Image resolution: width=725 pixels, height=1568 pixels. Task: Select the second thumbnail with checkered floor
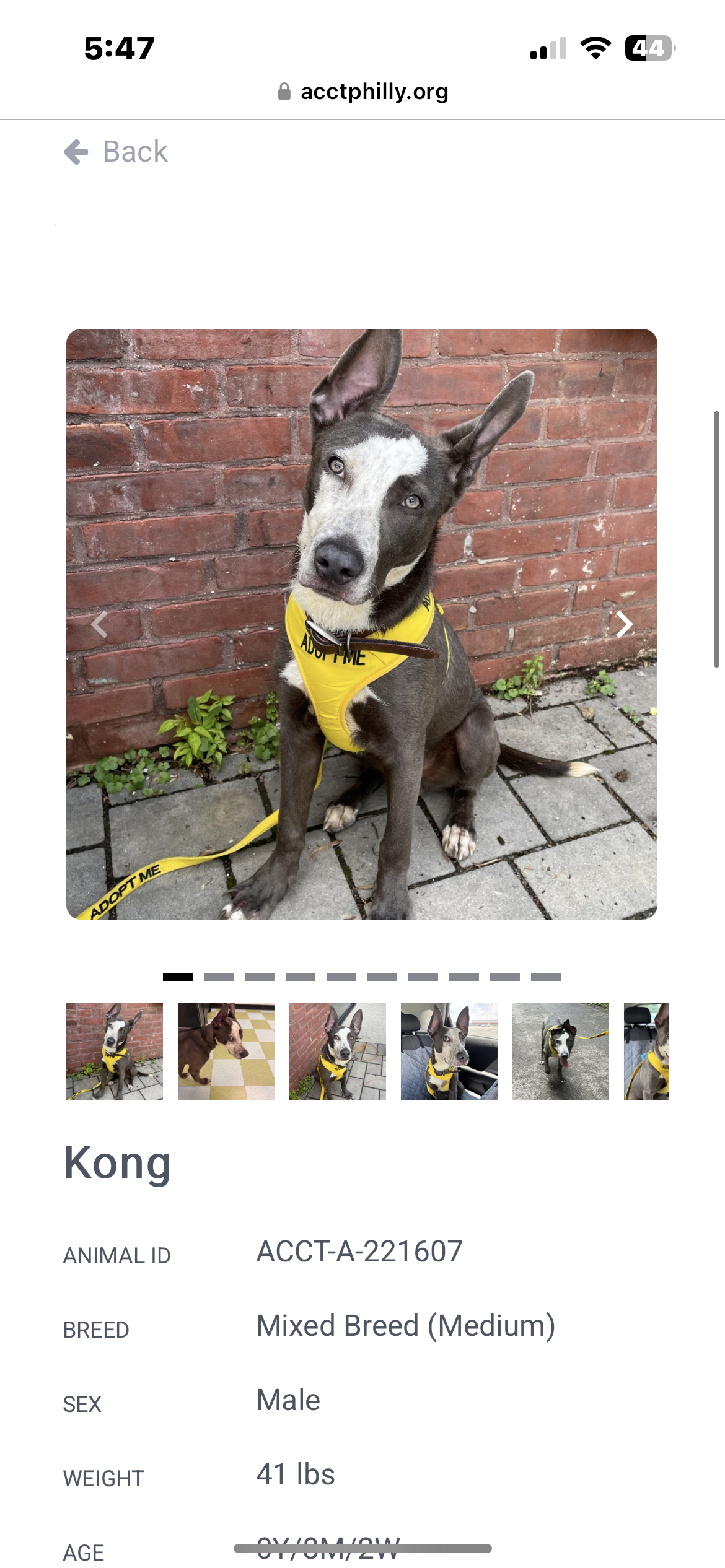(226, 1052)
